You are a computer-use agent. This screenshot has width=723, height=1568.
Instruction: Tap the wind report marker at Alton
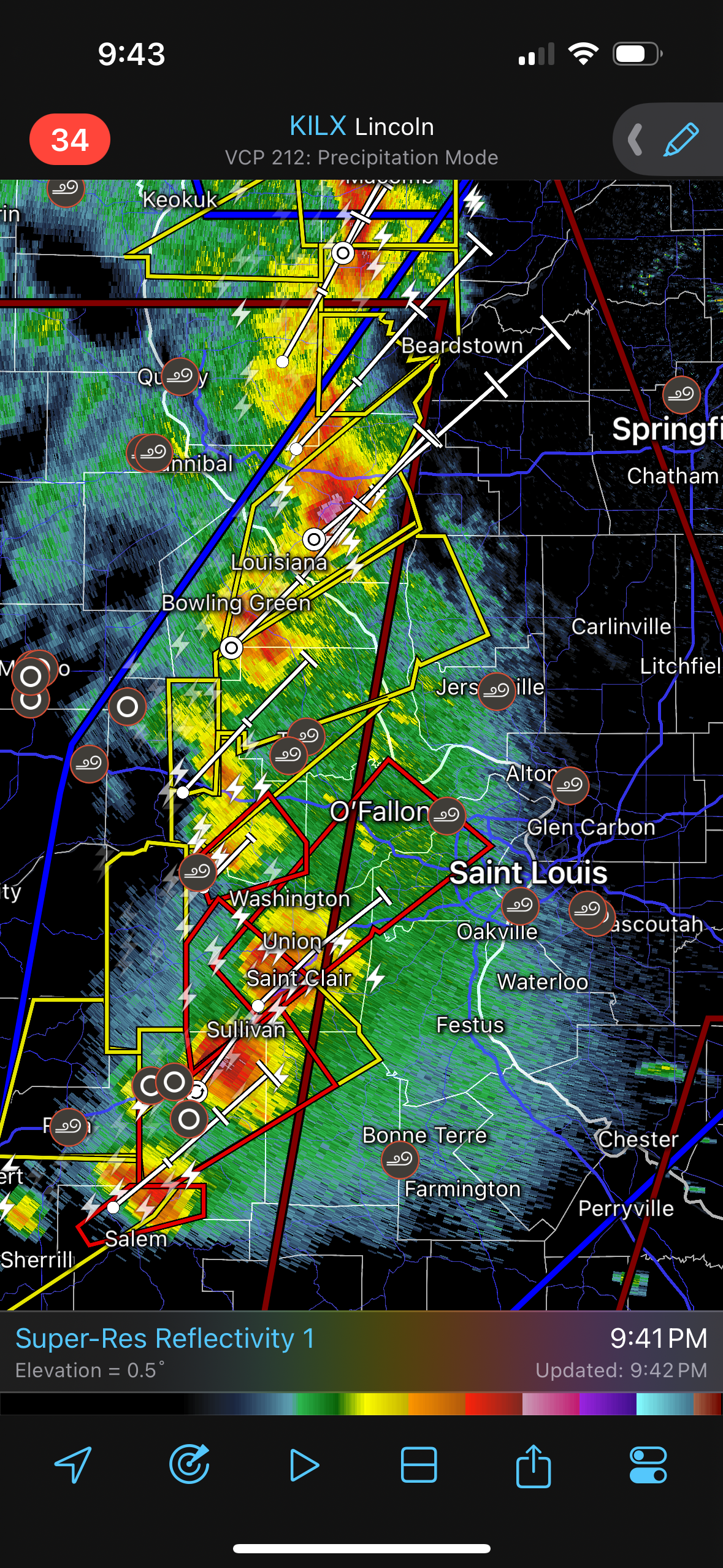pos(570,785)
